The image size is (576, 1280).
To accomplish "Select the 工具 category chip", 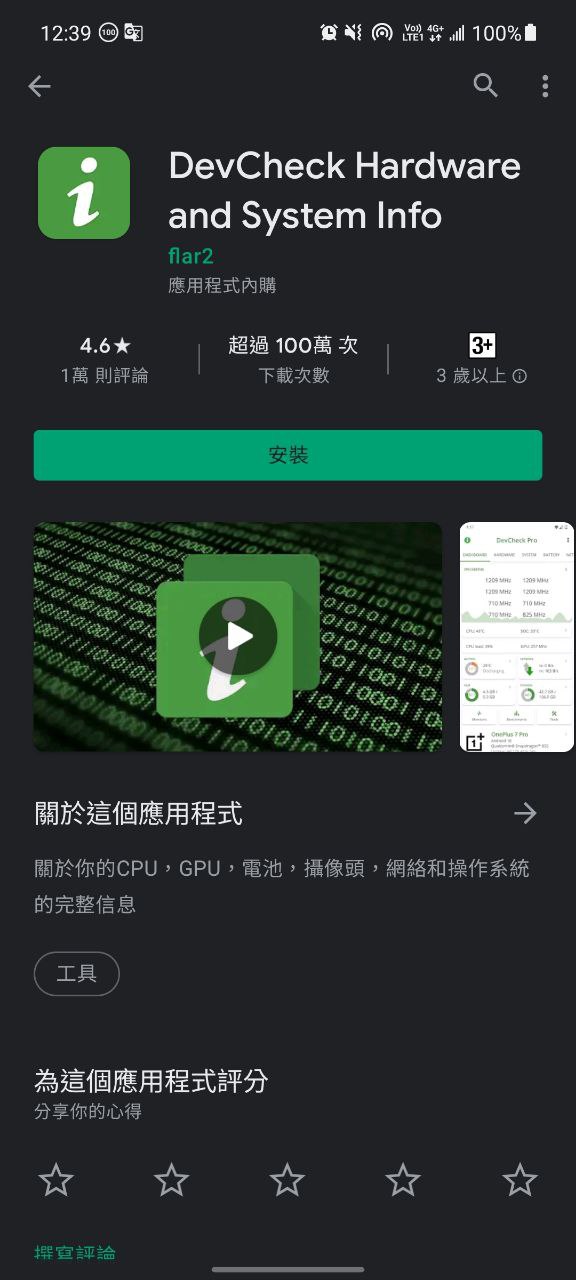I will (x=77, y=973).
